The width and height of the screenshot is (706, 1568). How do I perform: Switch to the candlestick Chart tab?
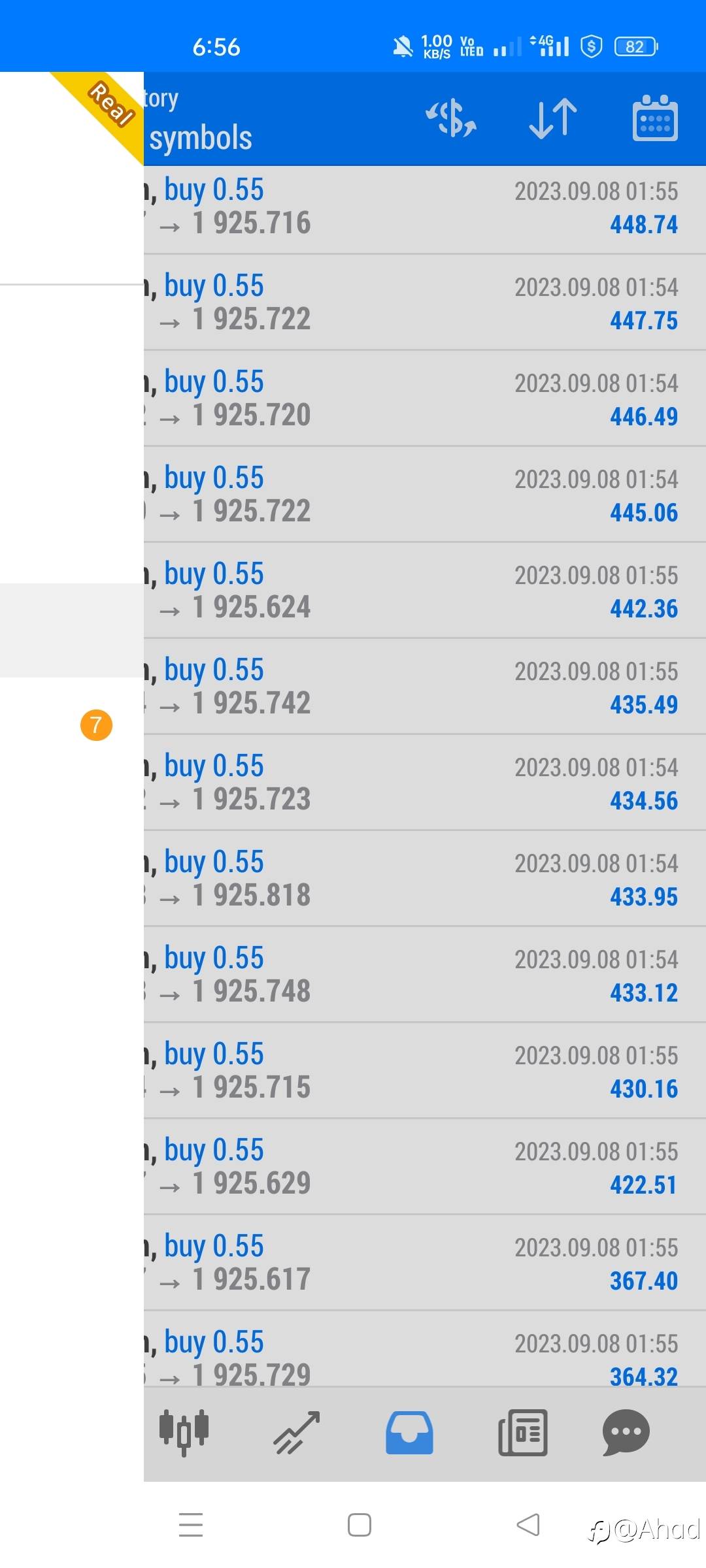pyautogui.click(x=184, y=1433)
